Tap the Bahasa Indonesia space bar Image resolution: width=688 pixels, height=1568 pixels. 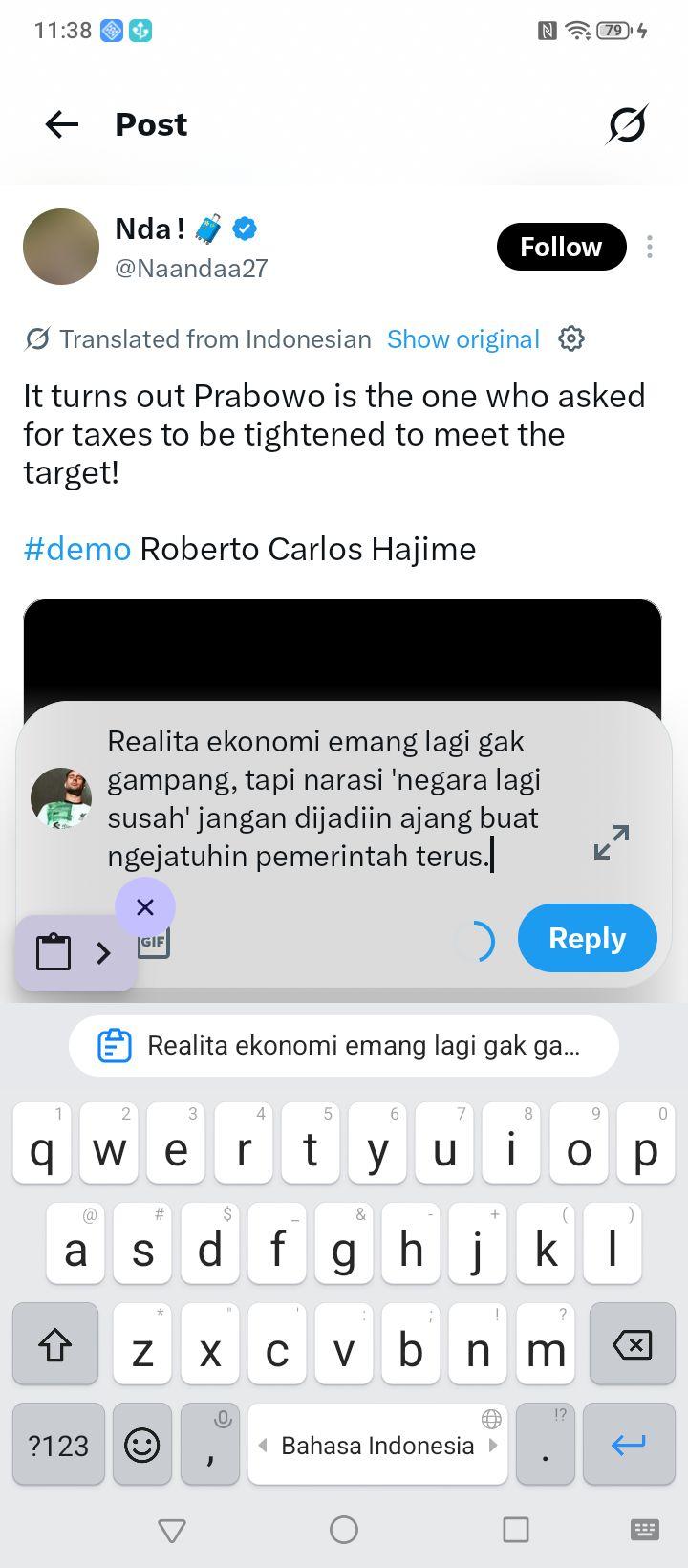377,1445
